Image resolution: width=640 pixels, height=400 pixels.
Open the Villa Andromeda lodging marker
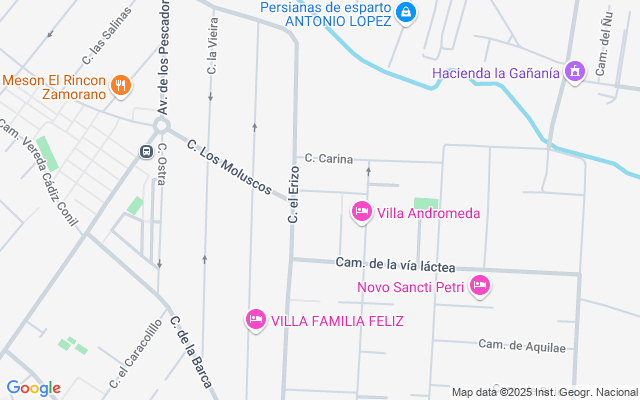[361, 212]
